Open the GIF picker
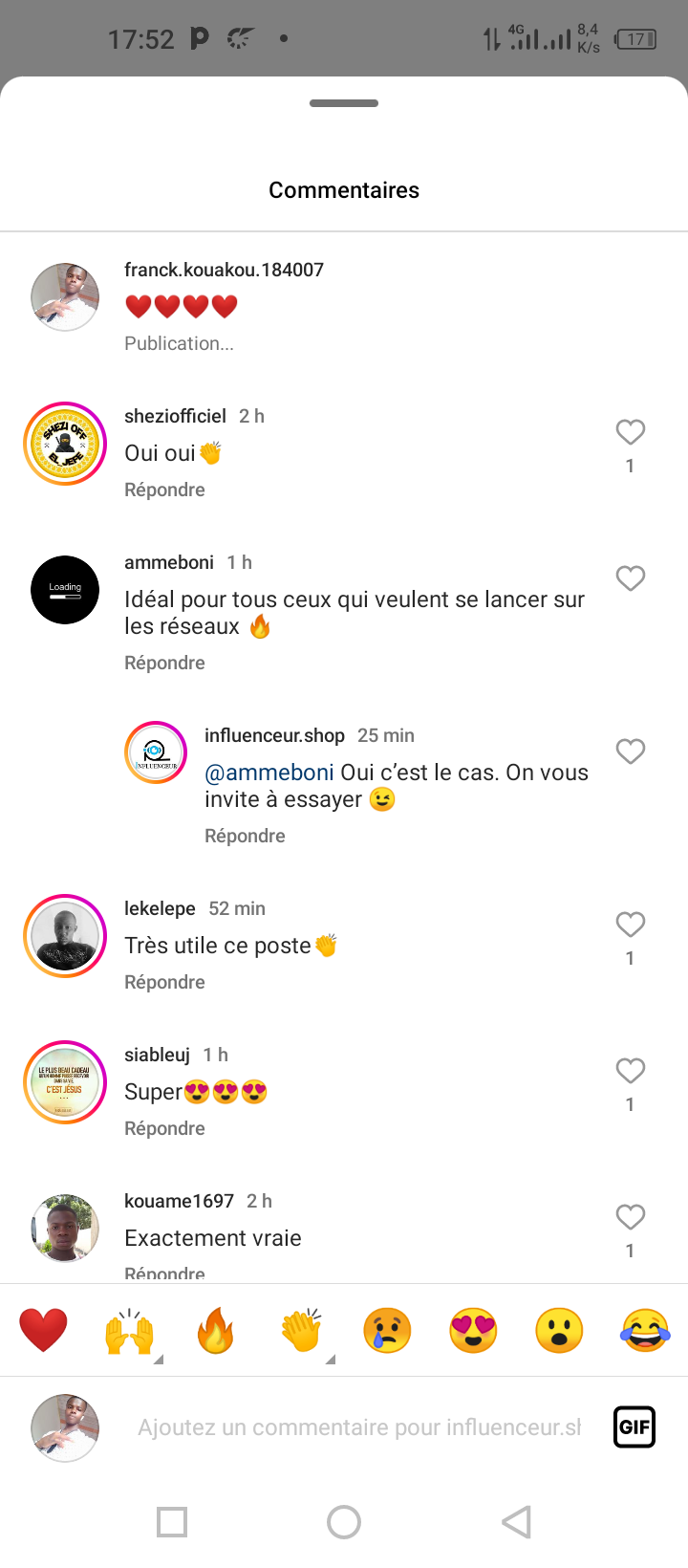The height and width of the screenshot is (1568, 688). 634,1427
